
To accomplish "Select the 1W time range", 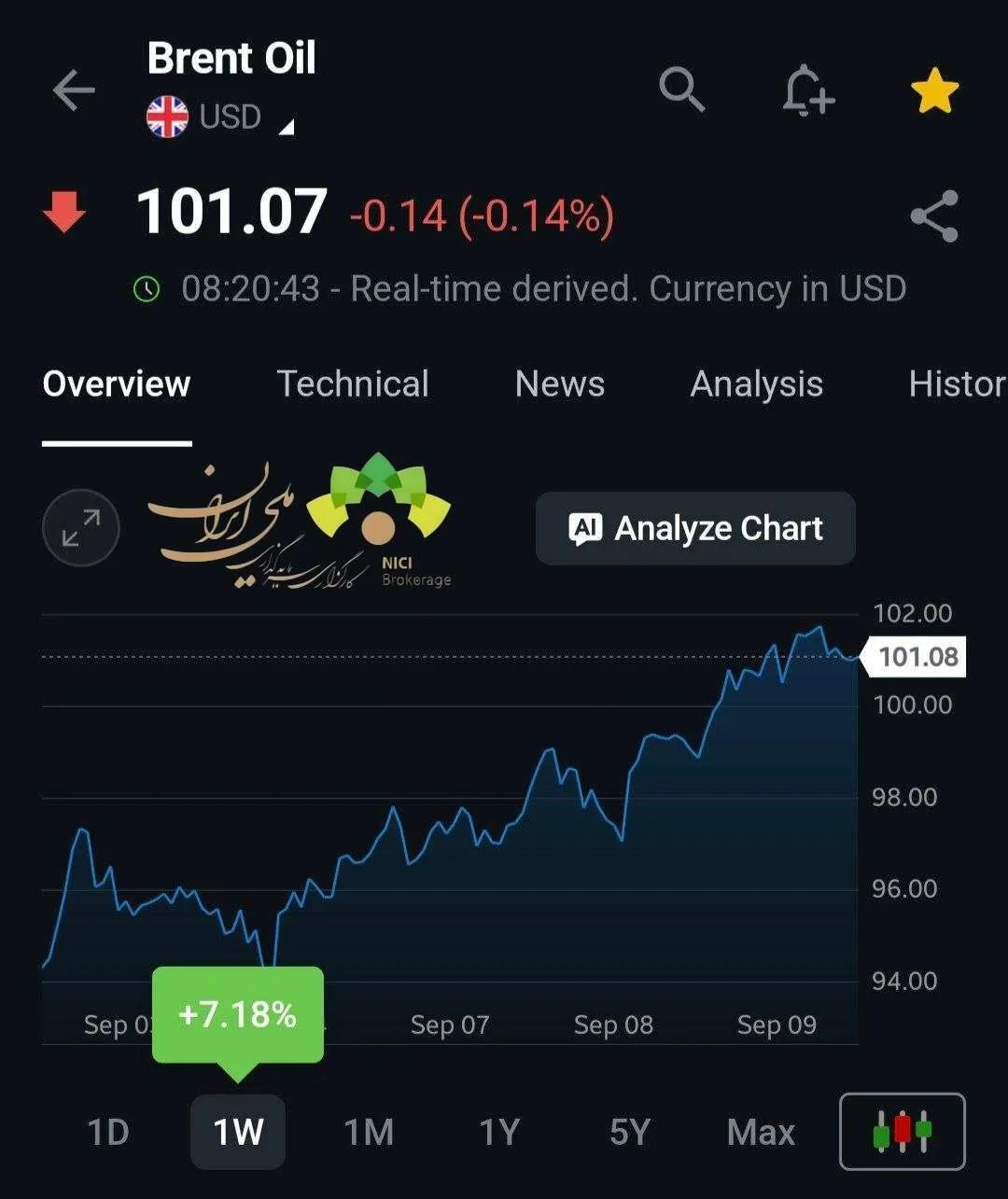I will [238, 1132].
